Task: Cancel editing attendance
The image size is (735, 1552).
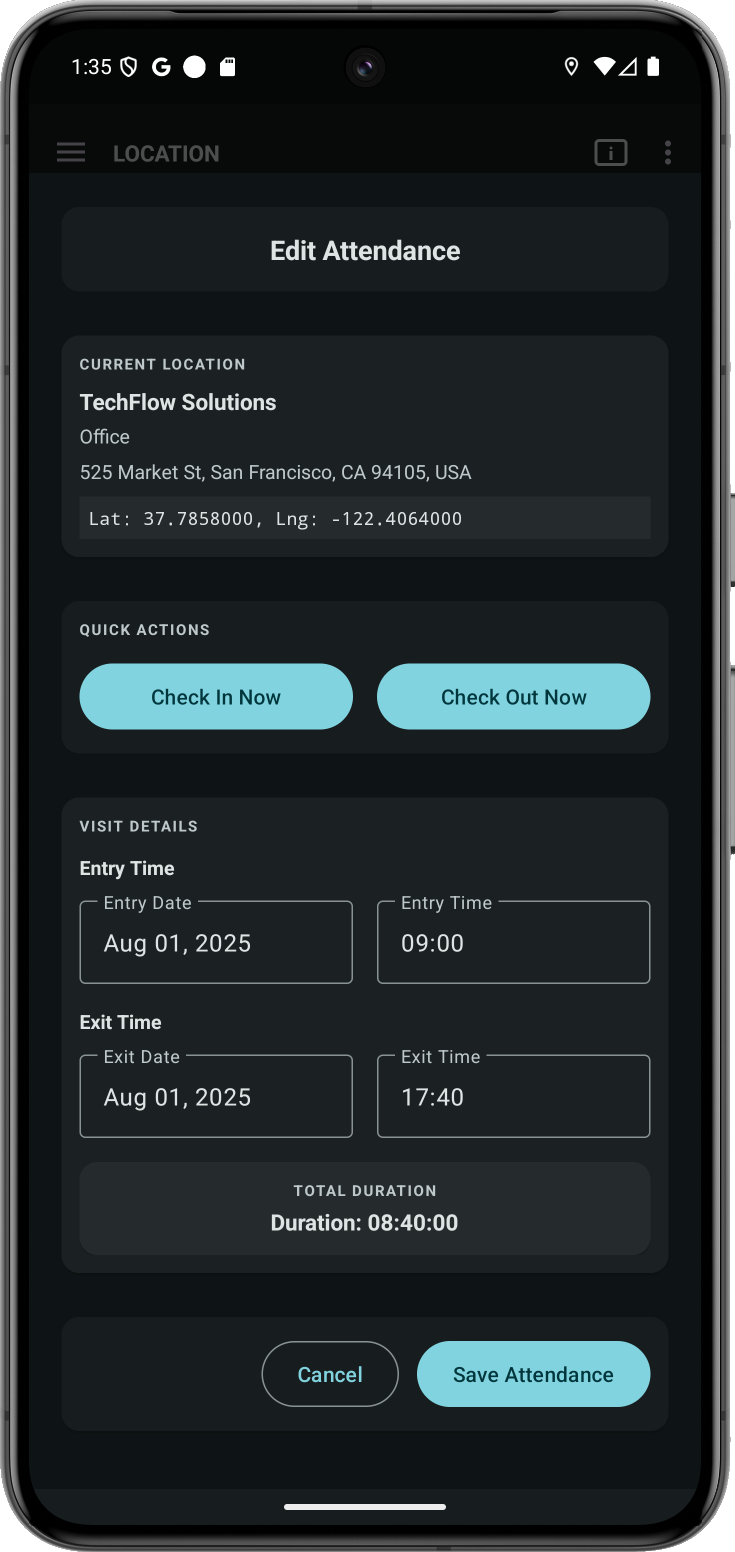Action: click(x=330, y=1374)
